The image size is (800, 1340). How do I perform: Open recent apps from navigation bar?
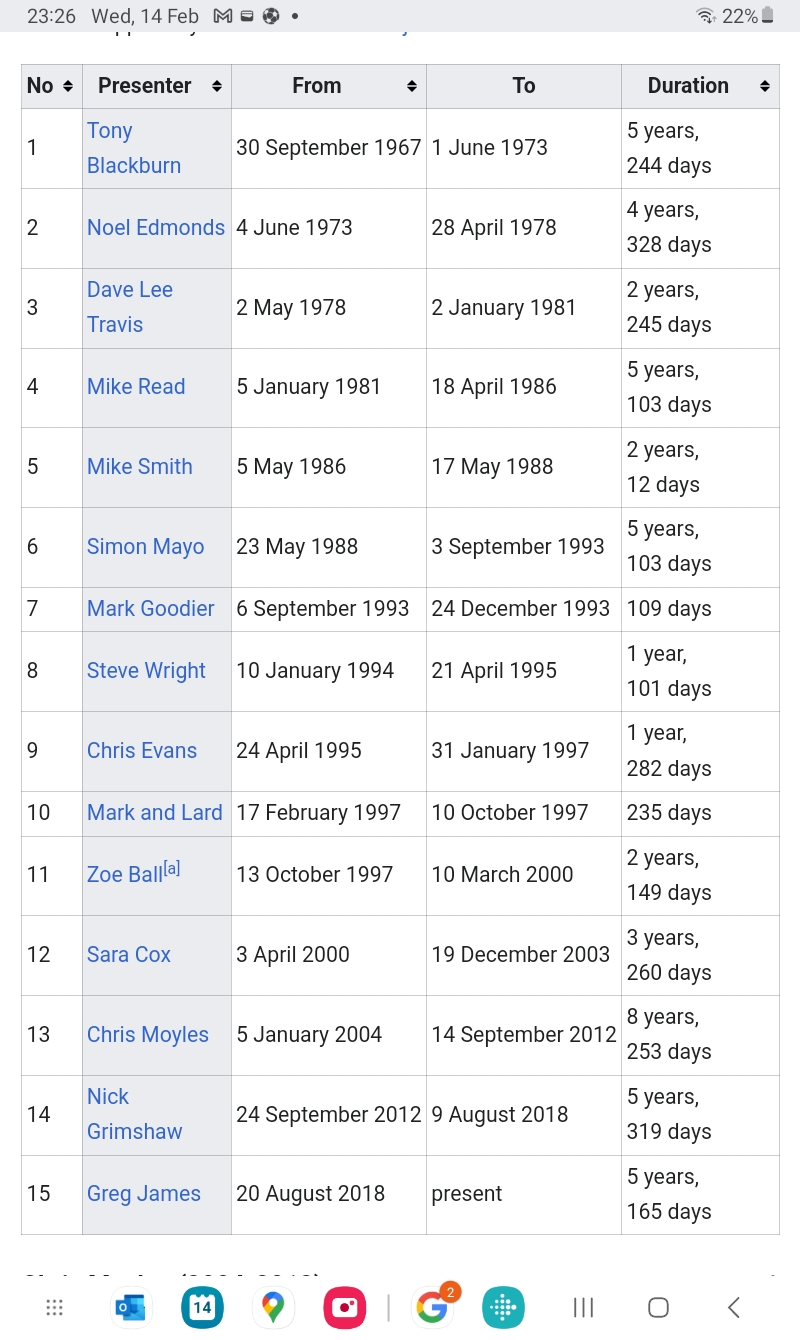(x=583, y=1307)
